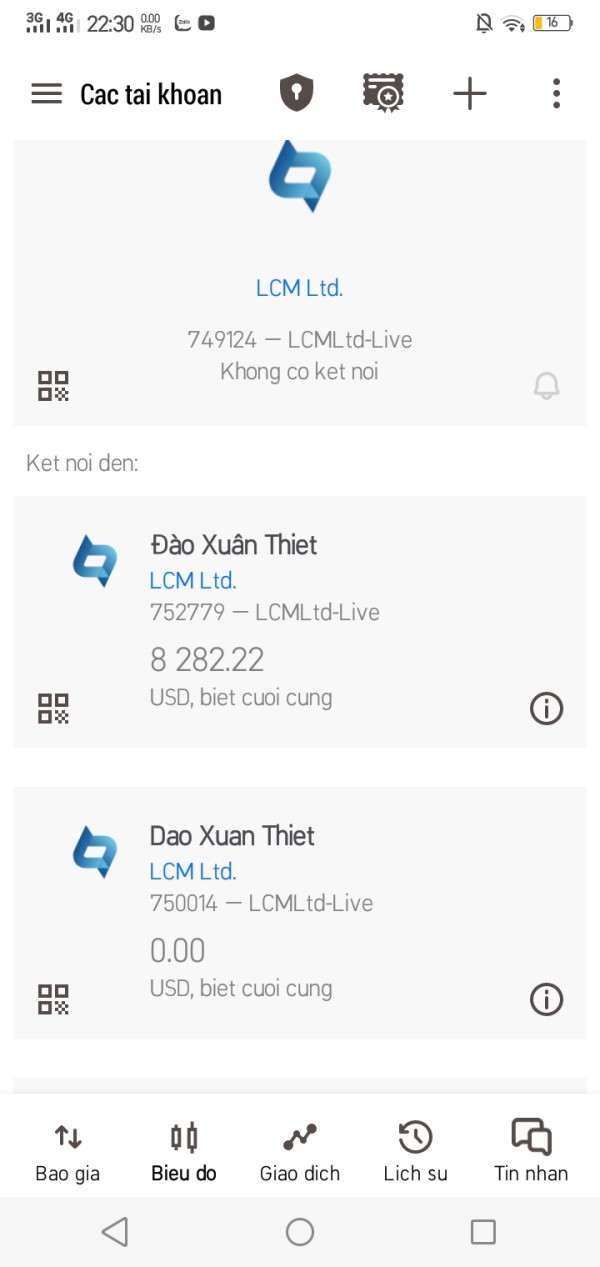Open the hamburger navigation drawer
The width and height of the screenshot is (600, 1267).
(47, 94)
